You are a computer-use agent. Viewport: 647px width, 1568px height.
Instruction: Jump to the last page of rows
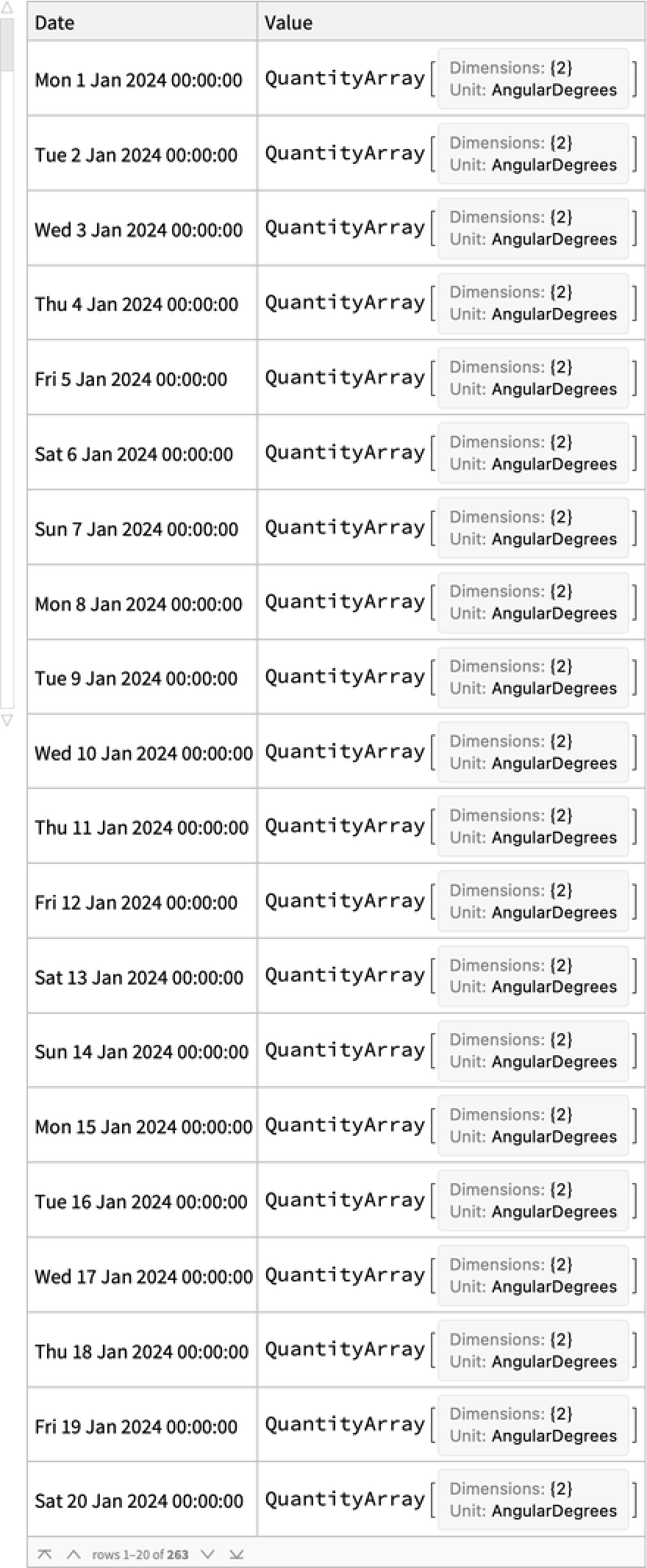click(x=236, y=1554)
